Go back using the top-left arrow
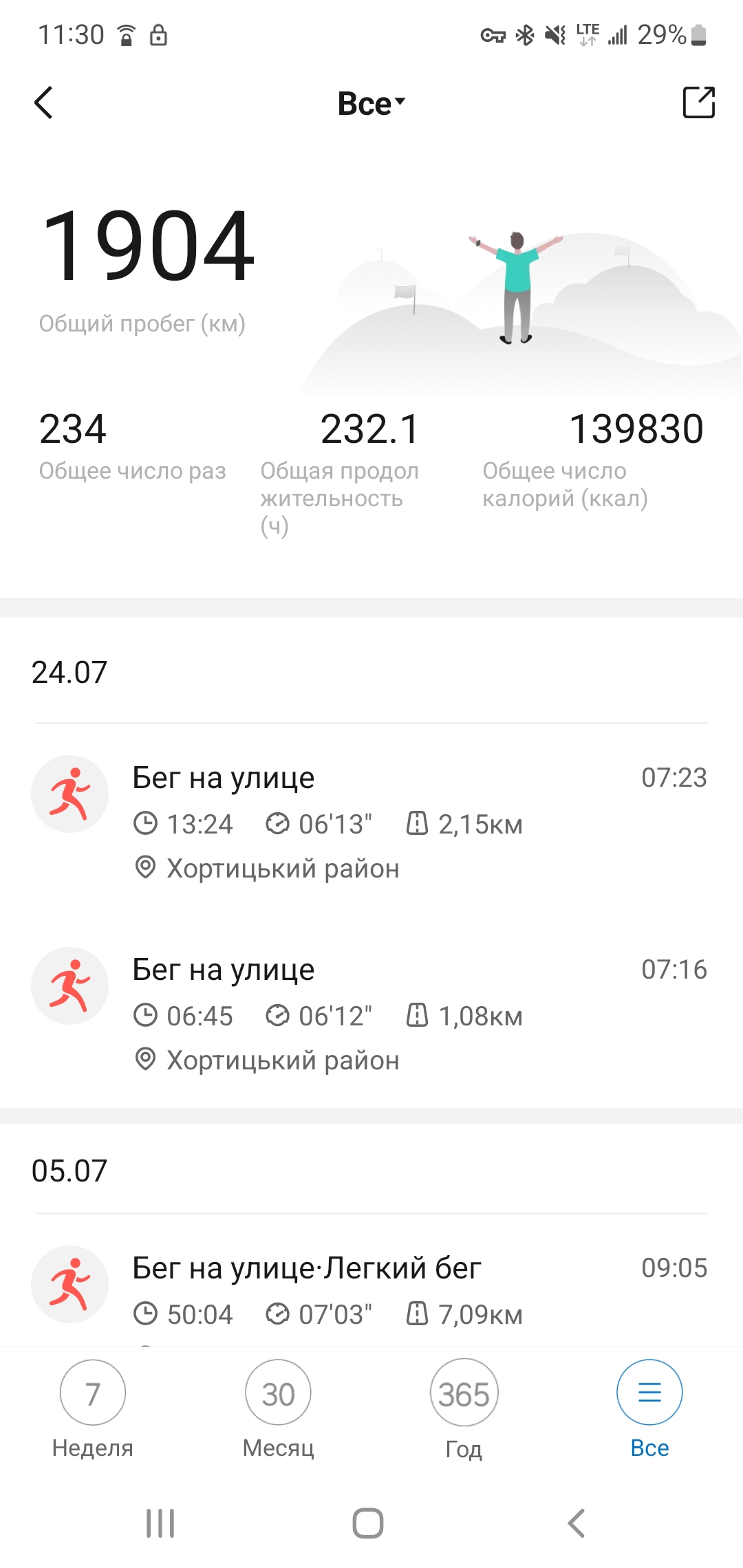The width and height of the screenshot is (743, 1568). (44, 103)
